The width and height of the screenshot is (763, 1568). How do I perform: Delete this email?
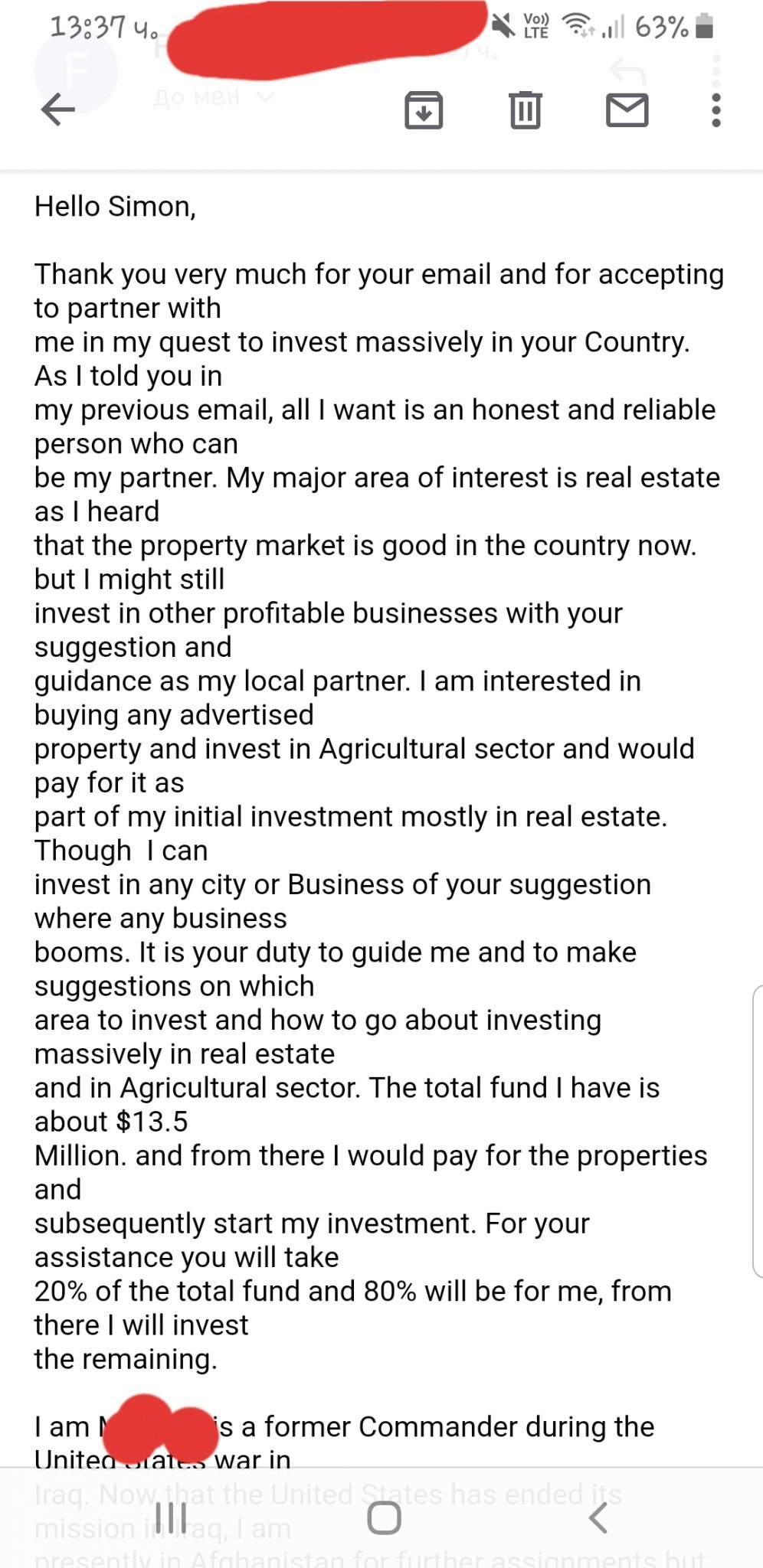[526, 110]
